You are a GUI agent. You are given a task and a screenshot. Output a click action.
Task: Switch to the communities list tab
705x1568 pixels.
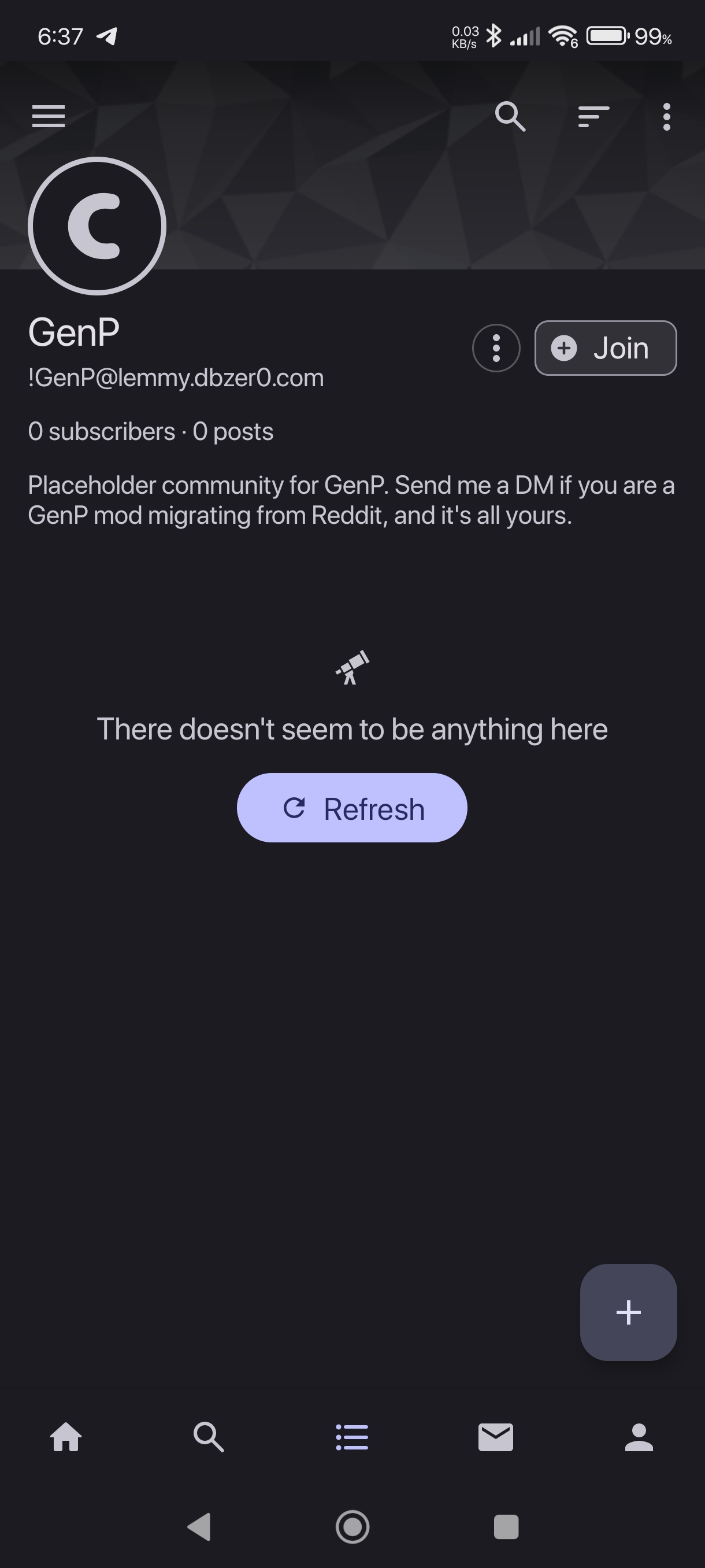(x=352, y=1437)
